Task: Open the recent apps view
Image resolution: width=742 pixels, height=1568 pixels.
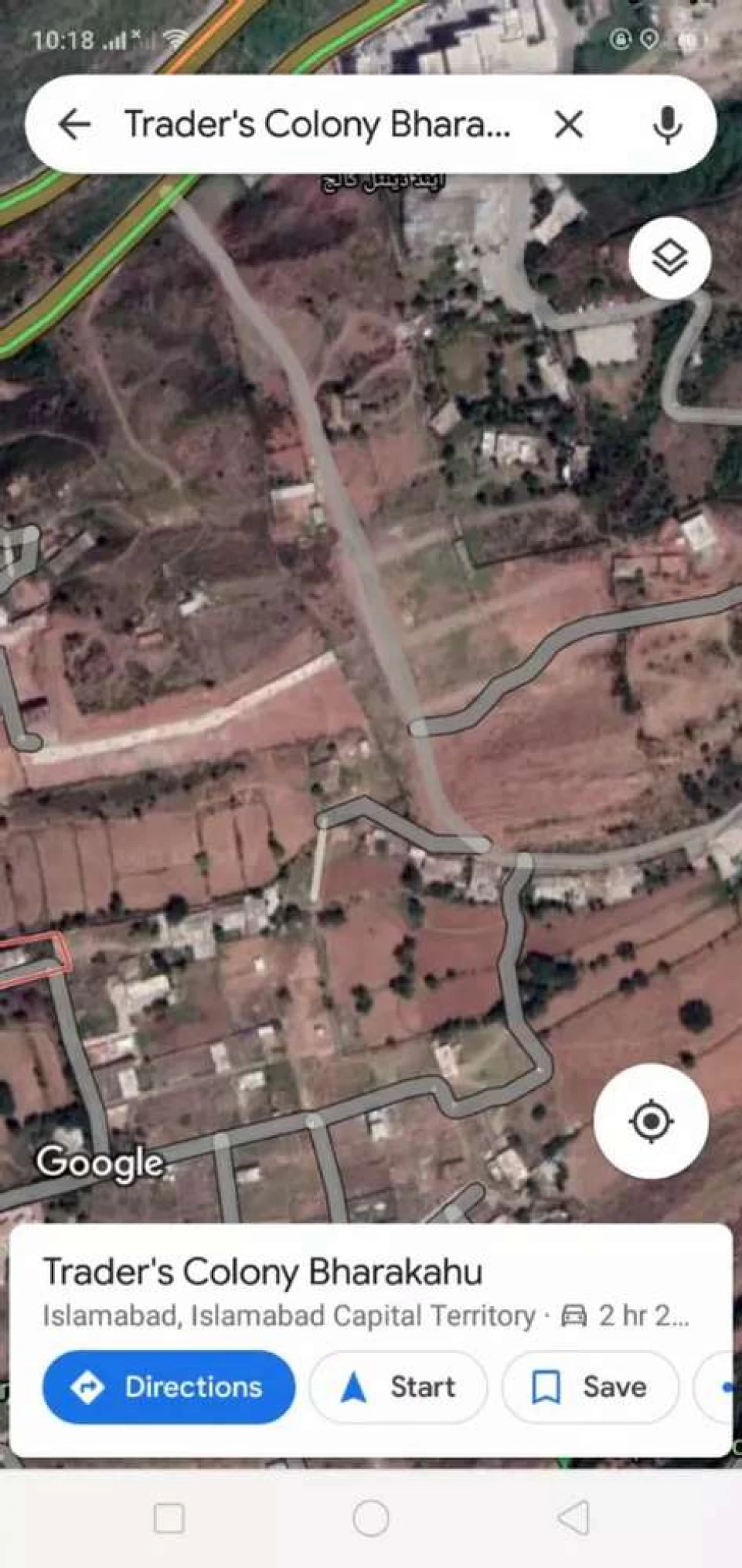Action: pyautogui.click(x=169, y=1519)
